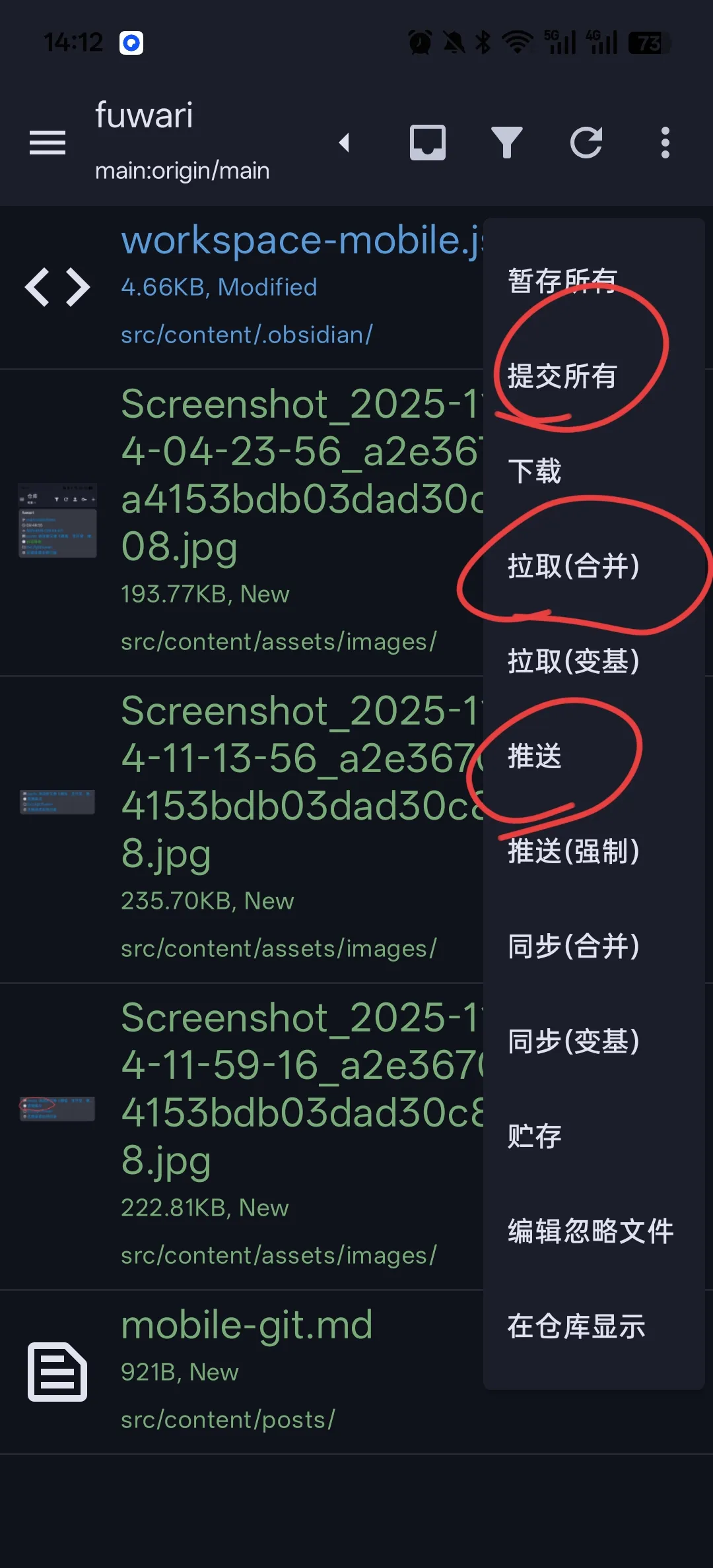
Task: Tap the inbox tray icon in toolbar
Action: tap(428, 143)
